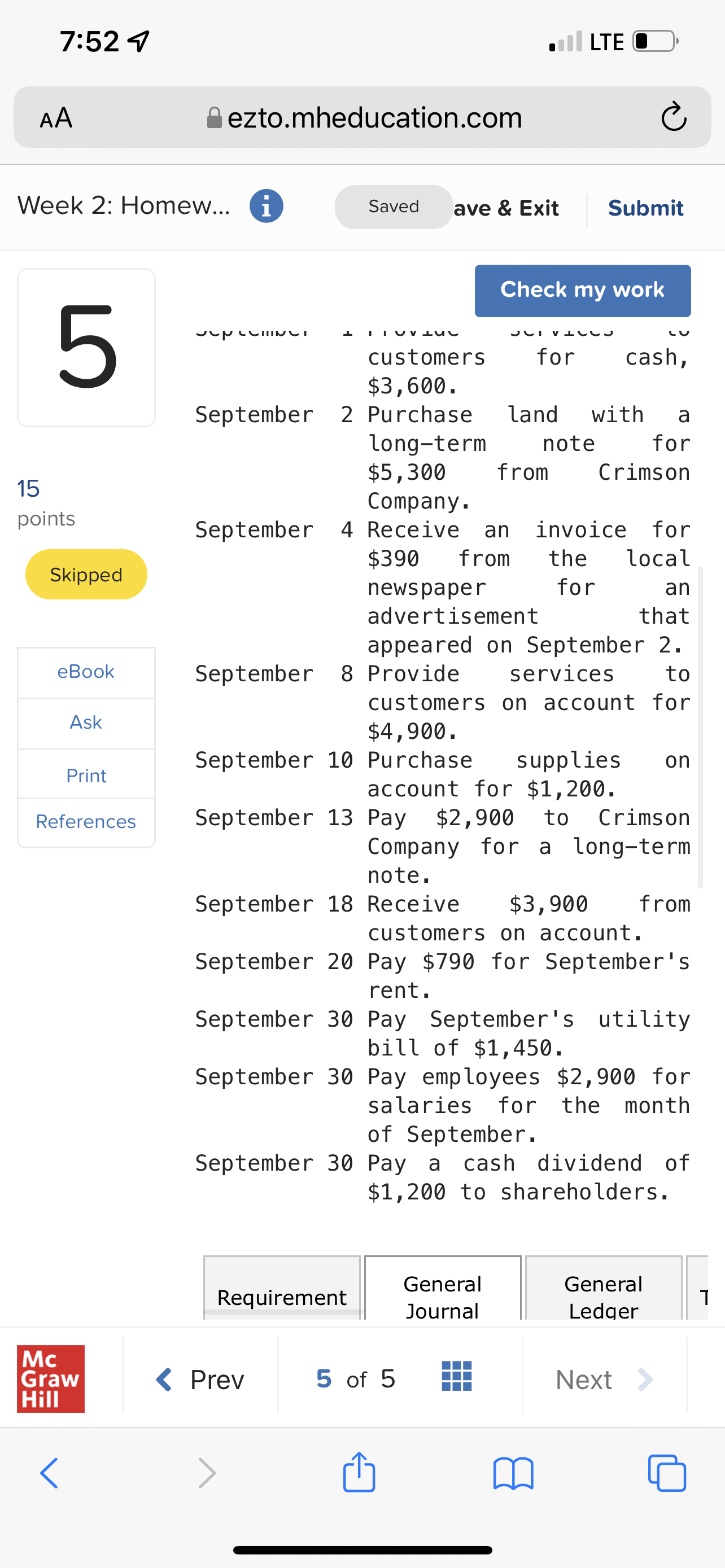Select the Ask help link
Viewport: 725px width, 1568px height.
coord(86,722)
